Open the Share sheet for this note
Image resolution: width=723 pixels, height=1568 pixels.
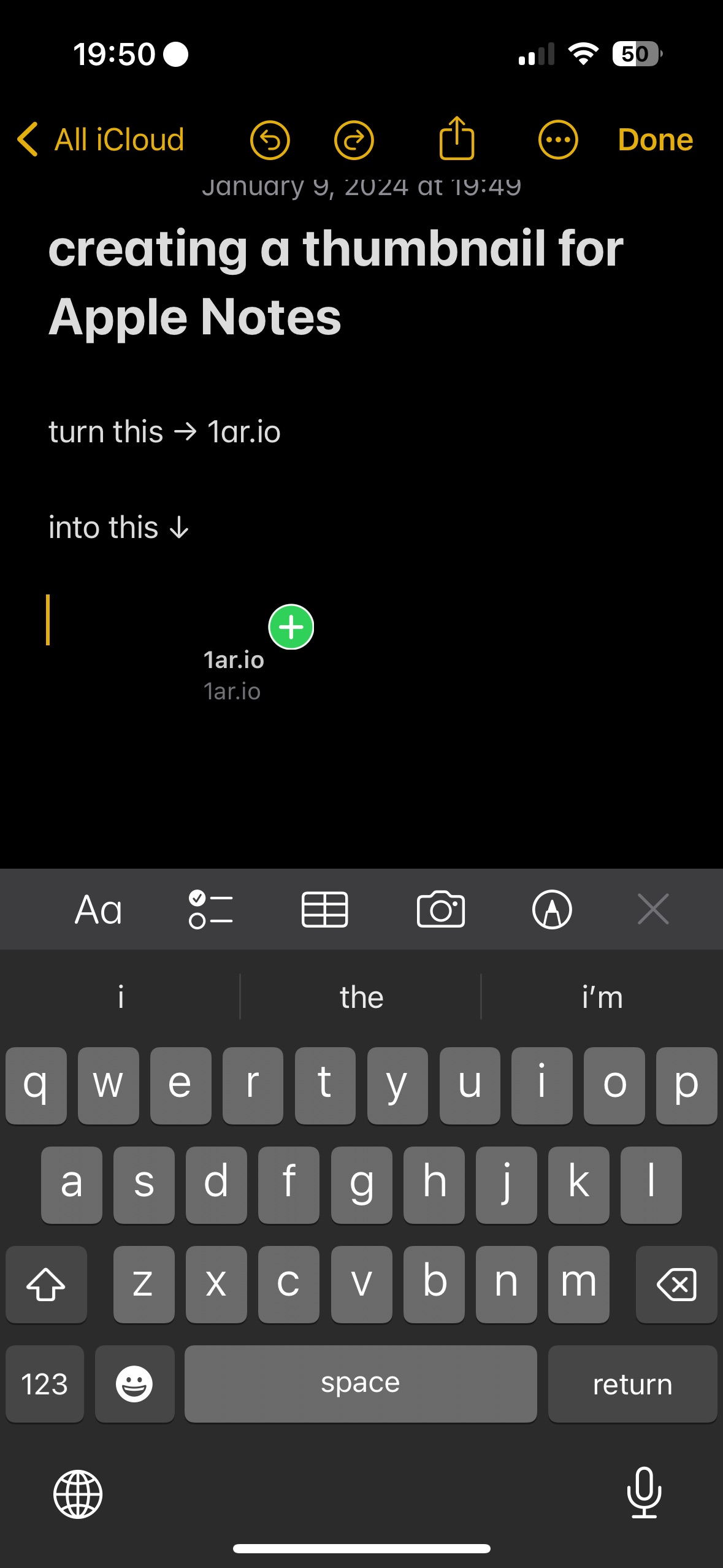(x=456, y=139)
